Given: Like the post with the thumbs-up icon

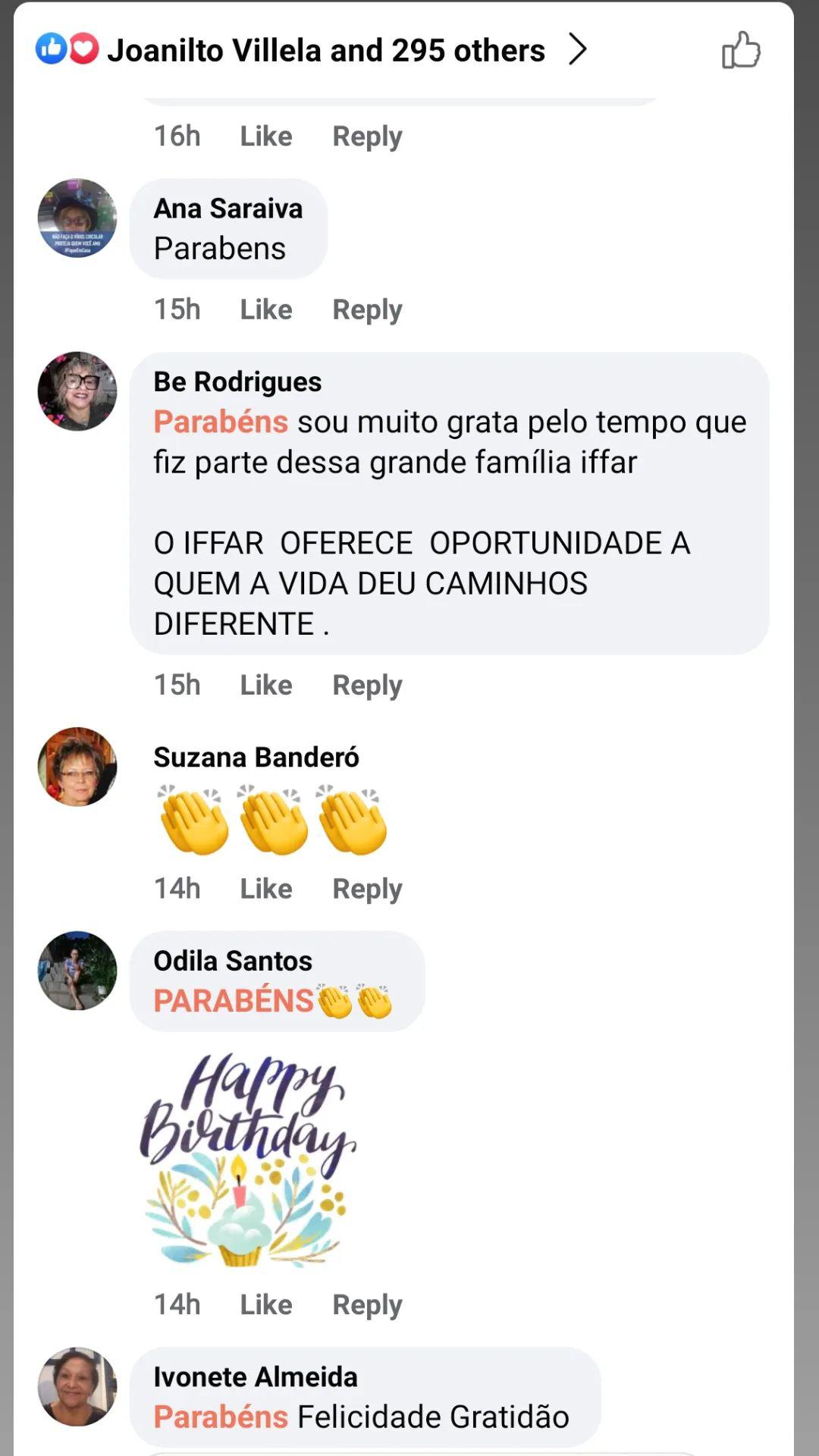Looking at the screenshot, I should tap(740, 50).
